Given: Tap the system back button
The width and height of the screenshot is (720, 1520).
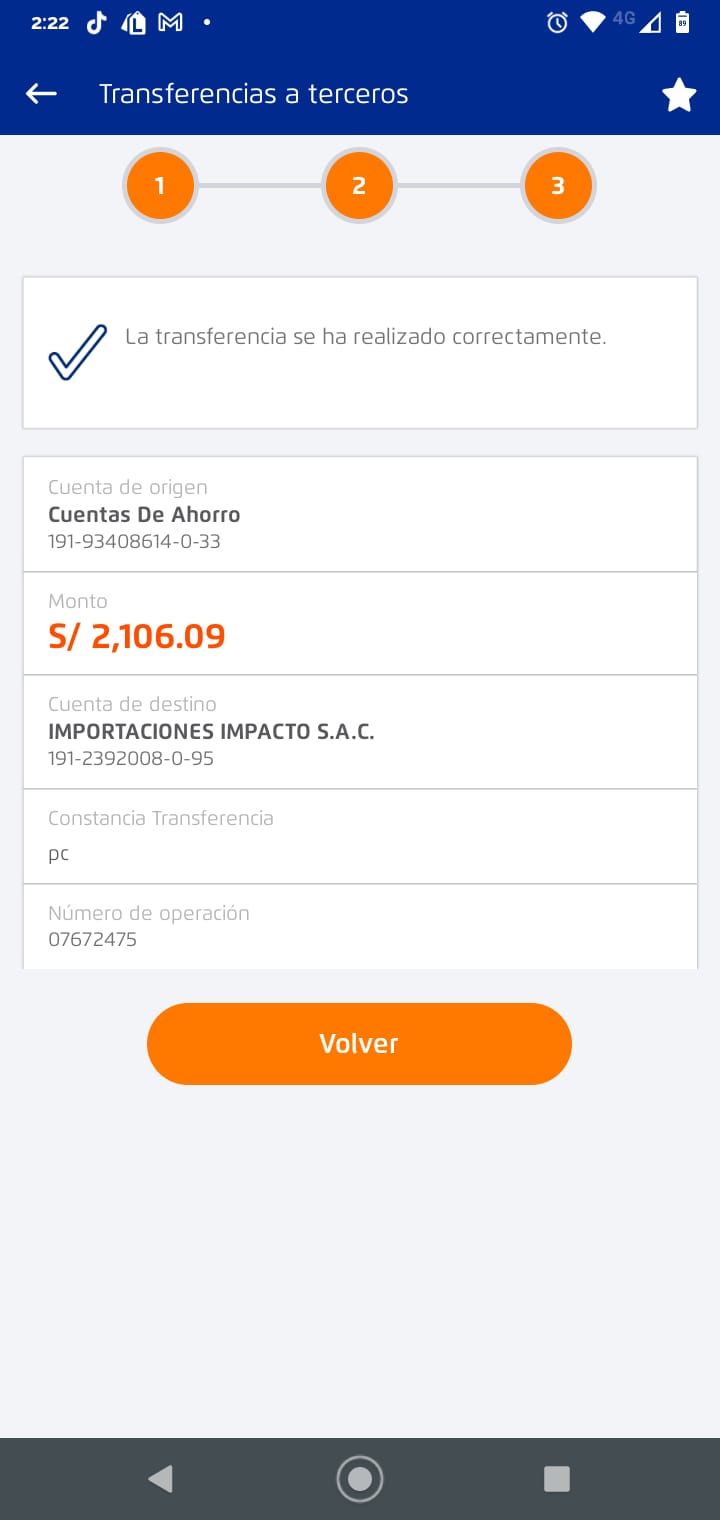Looking at the screenshot, I should tap(160, 1479).
